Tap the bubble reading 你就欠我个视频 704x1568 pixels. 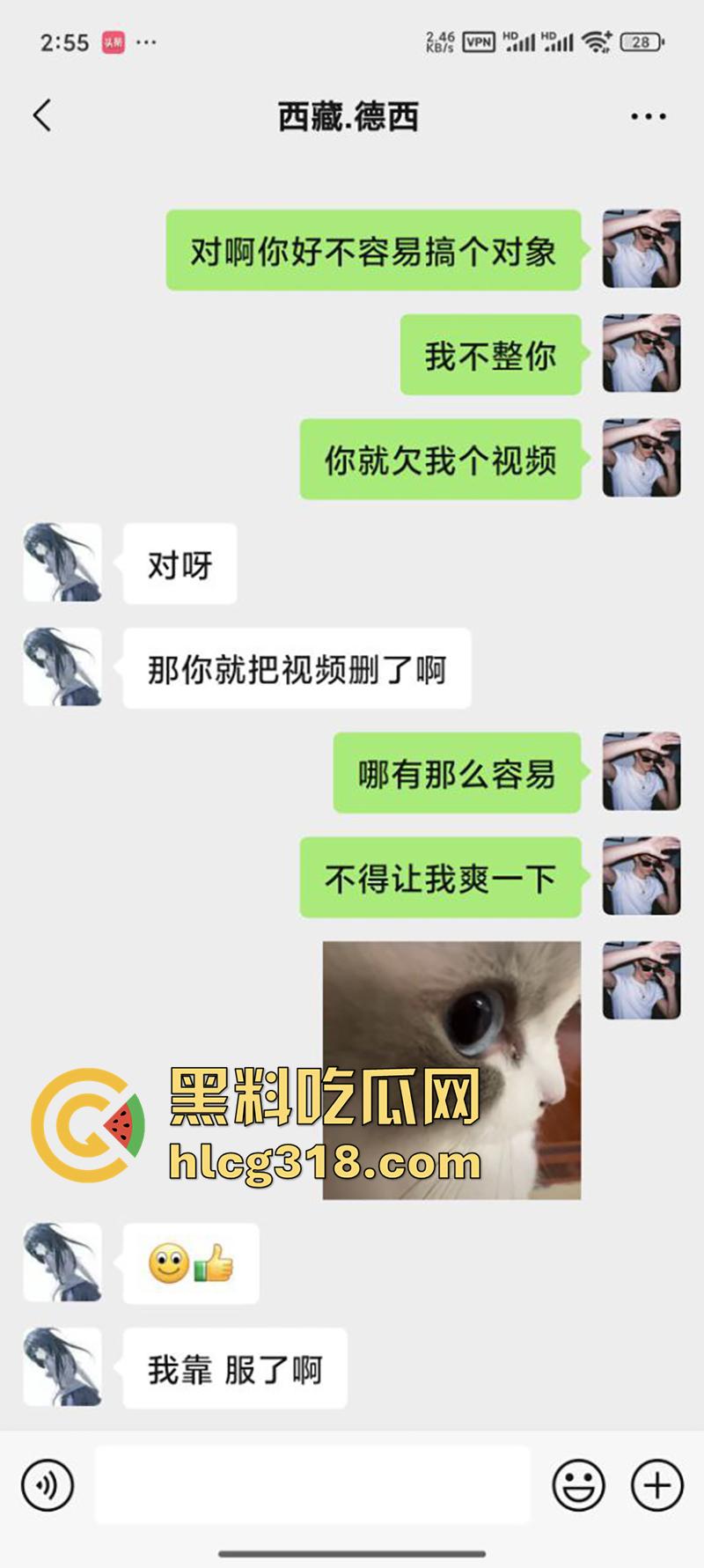point(440,459)
